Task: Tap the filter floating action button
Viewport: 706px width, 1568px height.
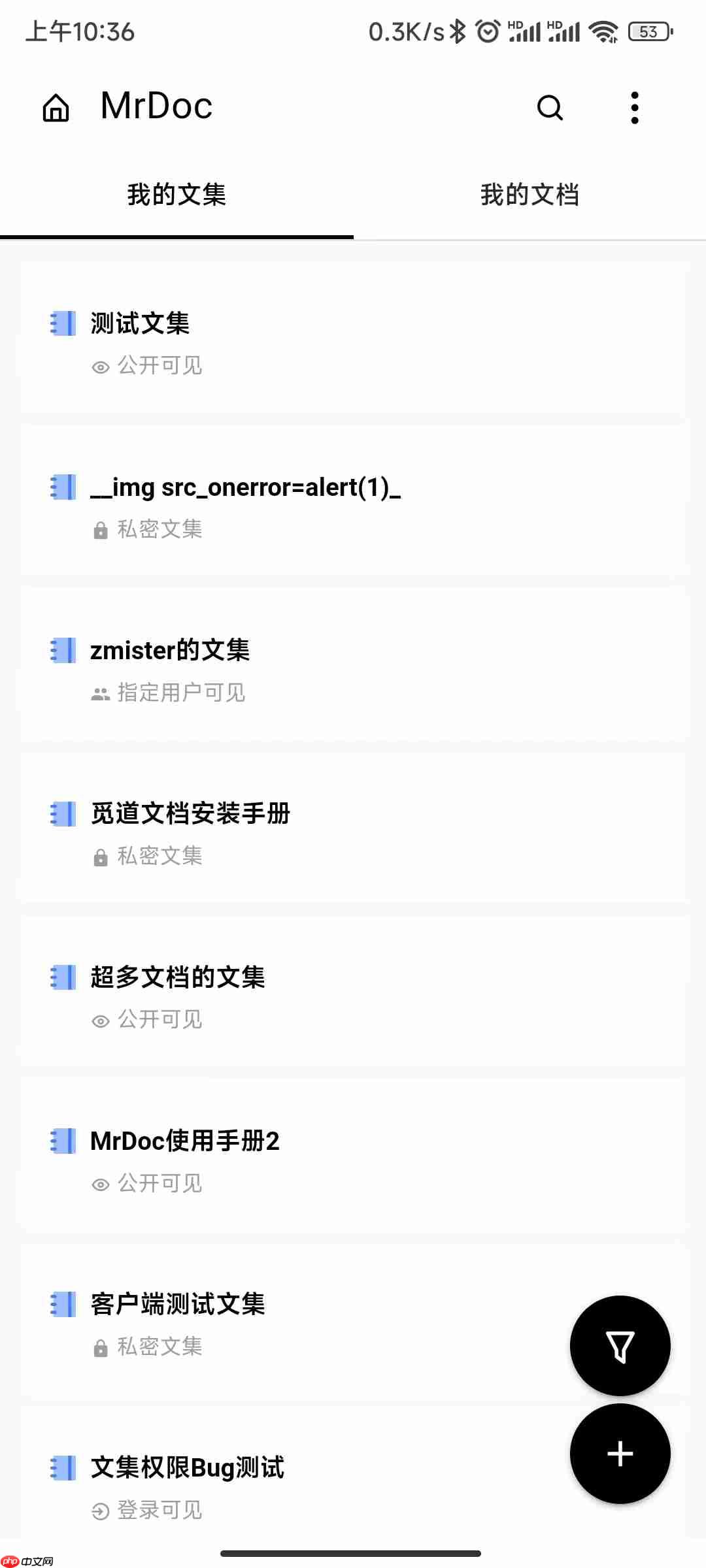Action: (620, 1346)
